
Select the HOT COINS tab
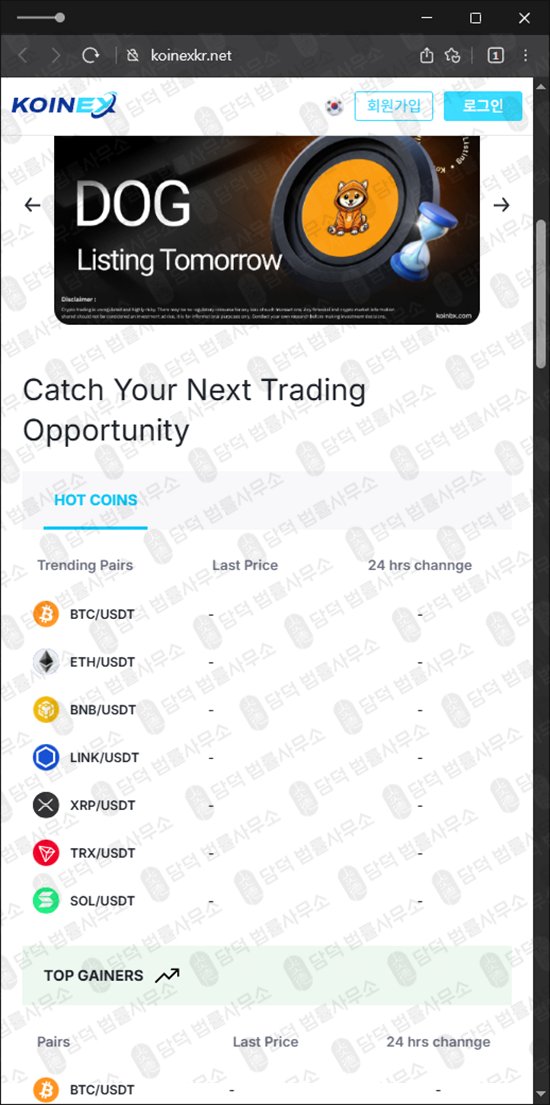point(96,500)
